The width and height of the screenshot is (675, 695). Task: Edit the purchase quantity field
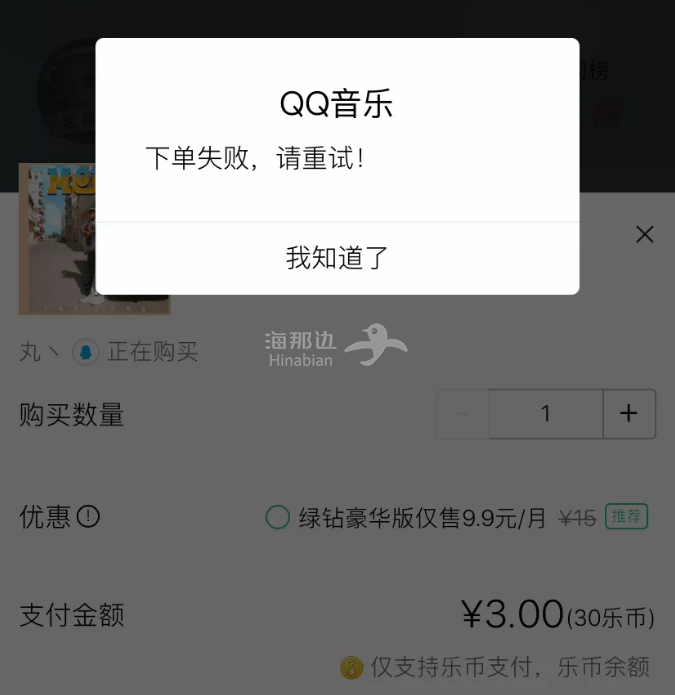(x=545, y=414)
